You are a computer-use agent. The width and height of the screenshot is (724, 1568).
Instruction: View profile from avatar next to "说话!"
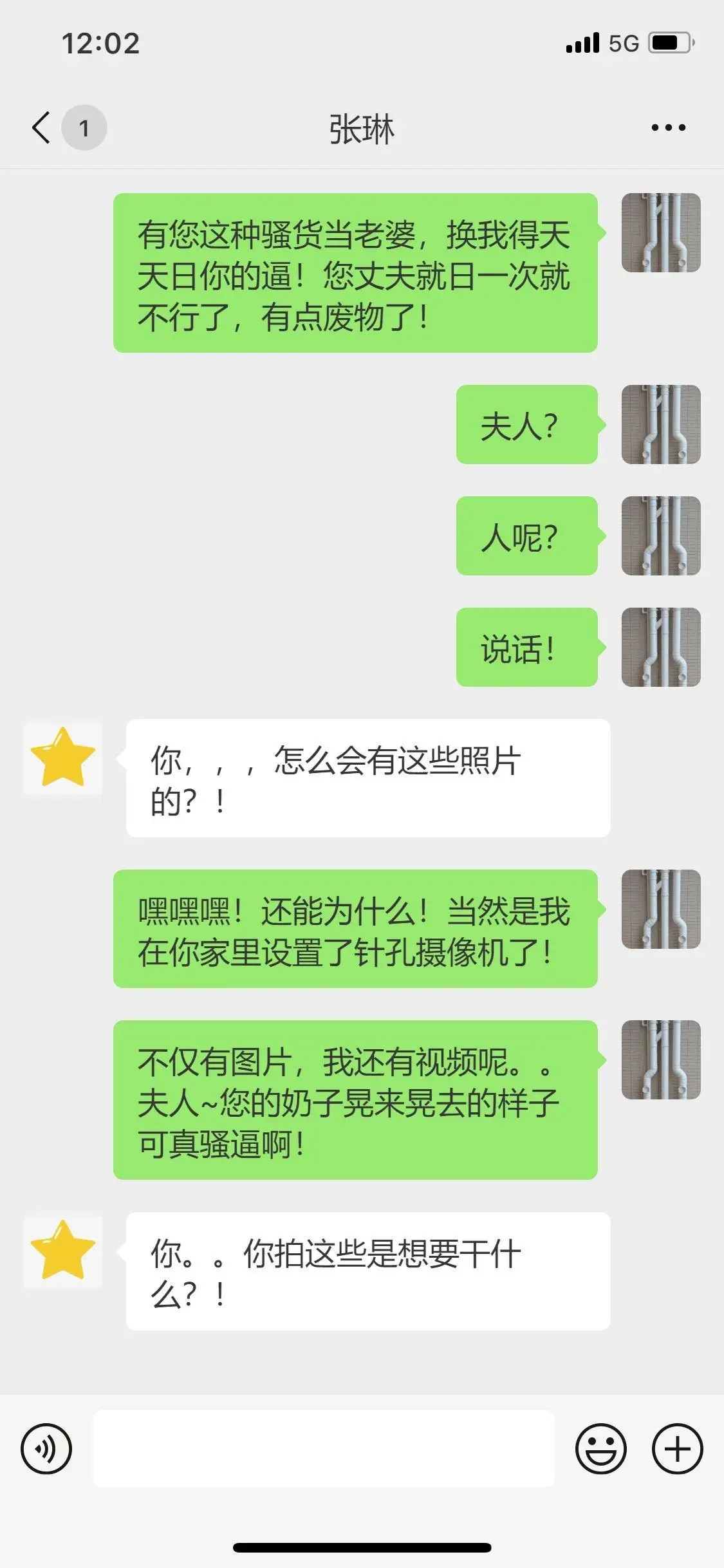(x=661, y=647)
